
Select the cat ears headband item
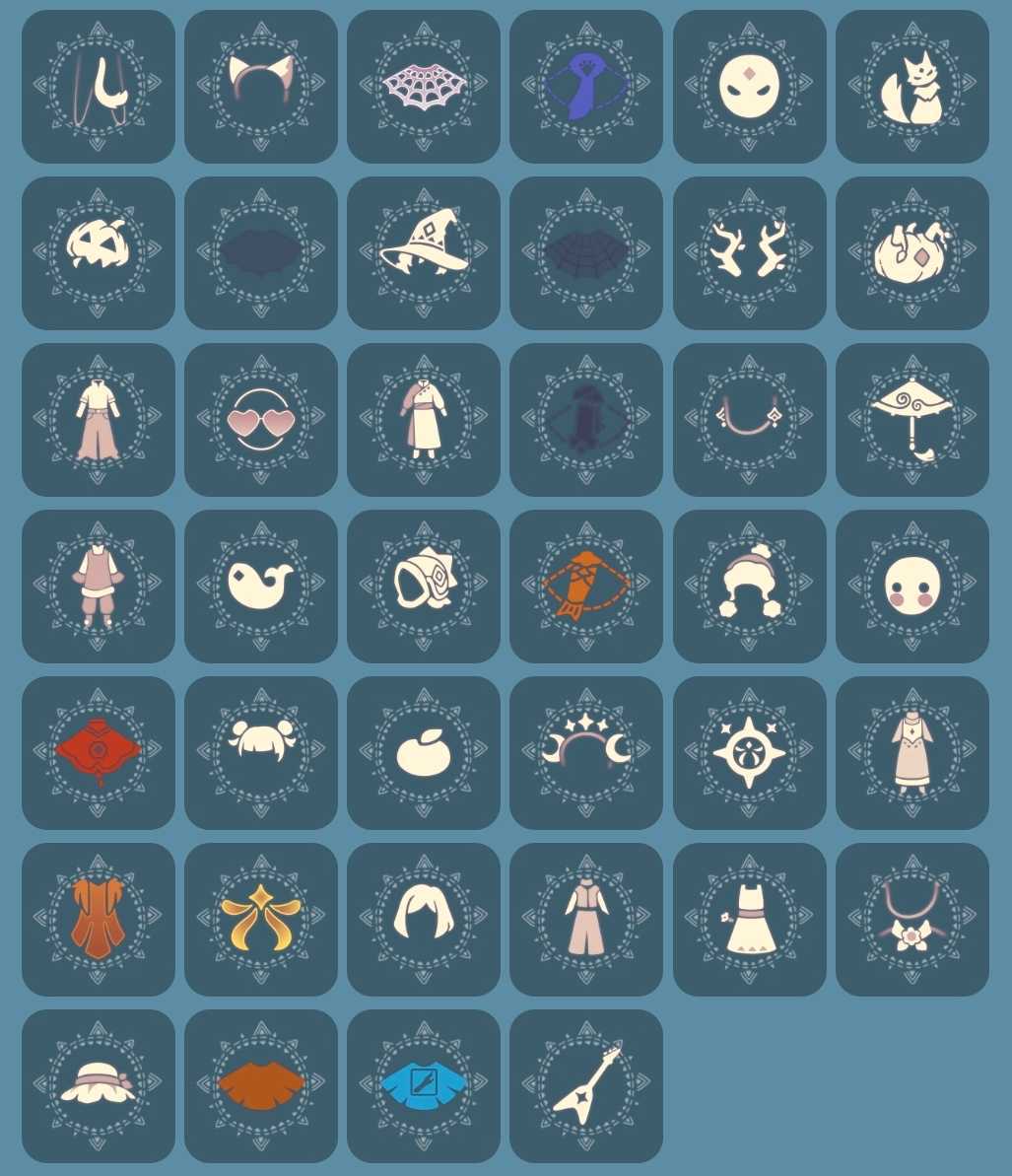tap(261, 87)
